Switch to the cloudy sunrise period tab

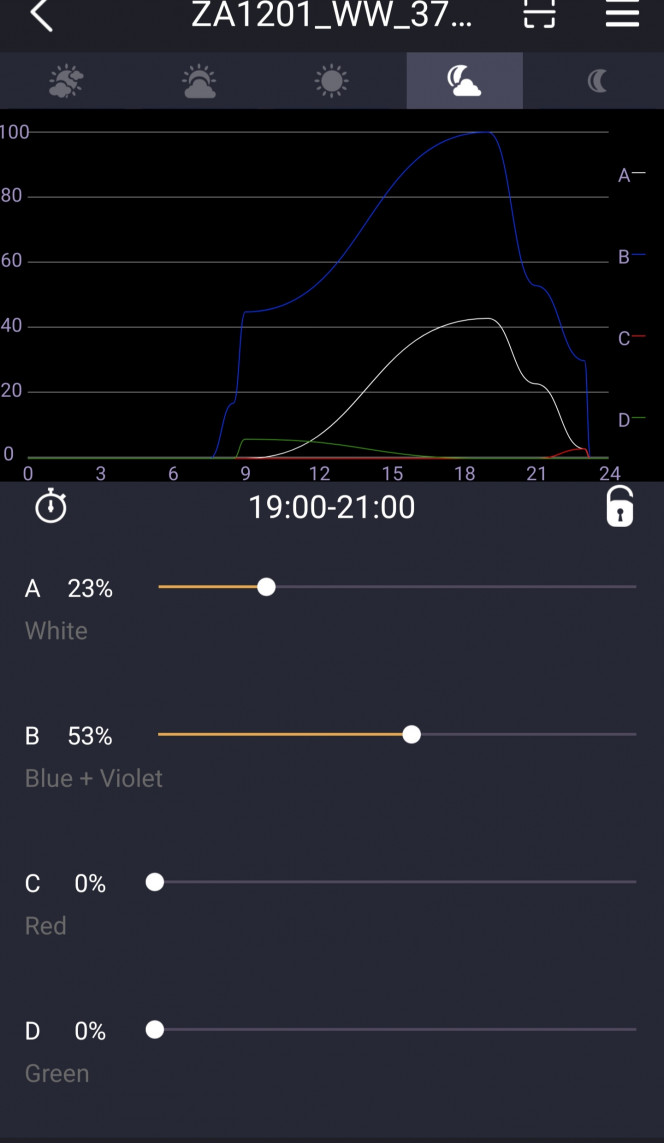point(66,81)
